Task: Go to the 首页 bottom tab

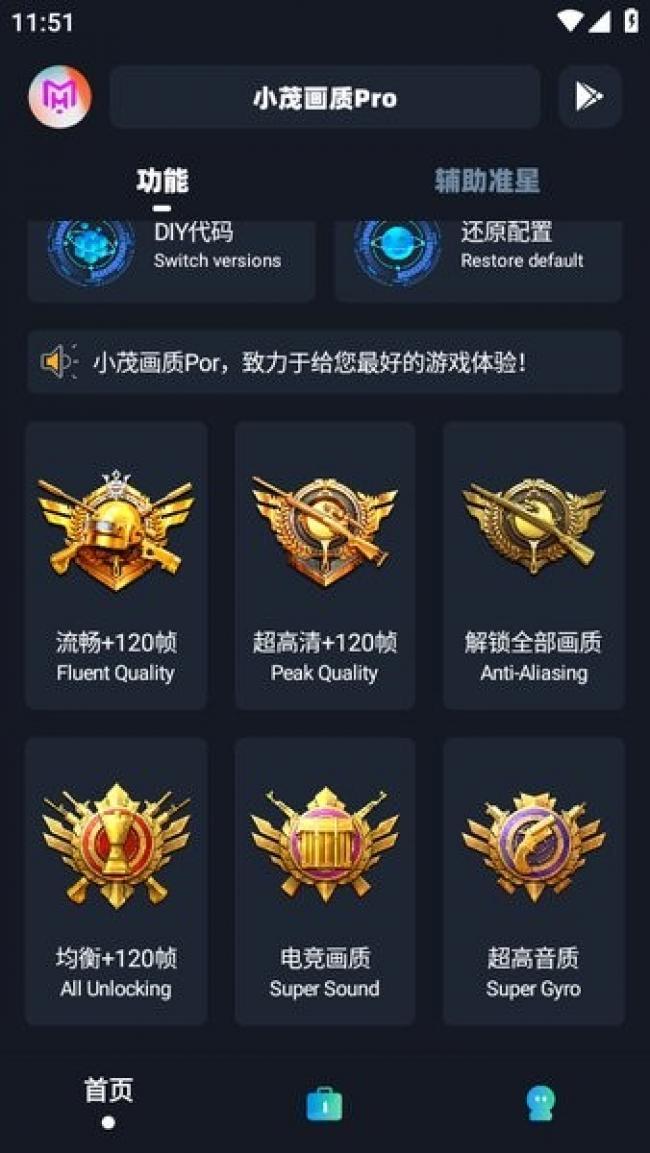Action: (x=108, y=1097)
